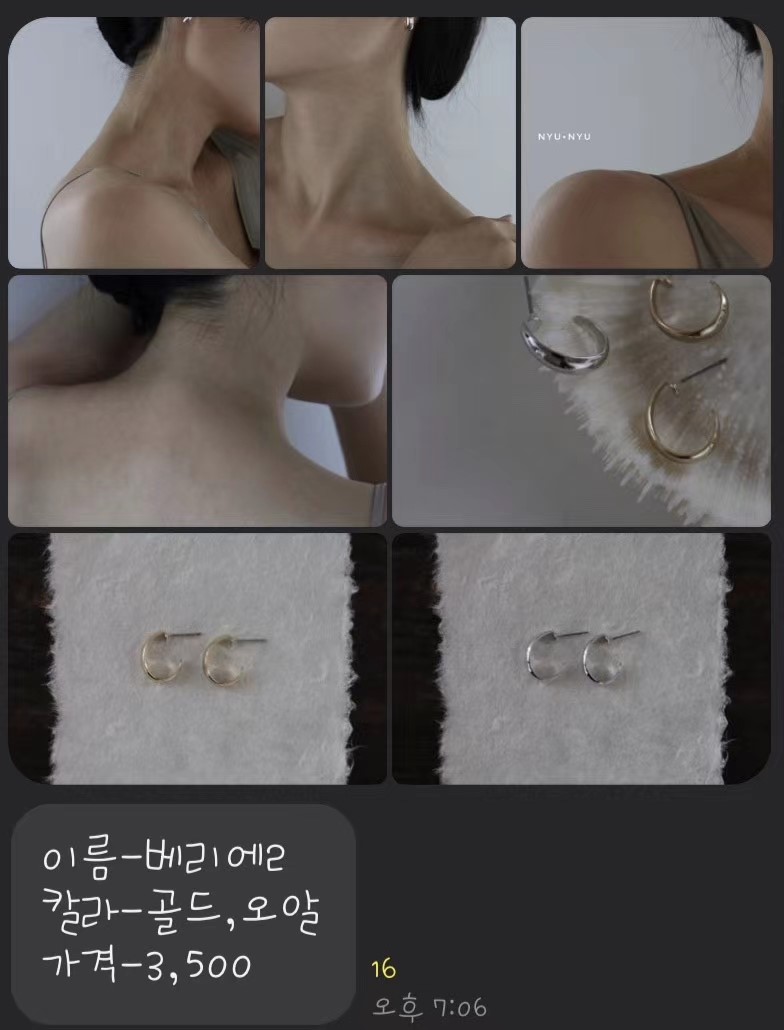Open the middle photo in the top row
784x1030 pixels.
pos(390,143)
